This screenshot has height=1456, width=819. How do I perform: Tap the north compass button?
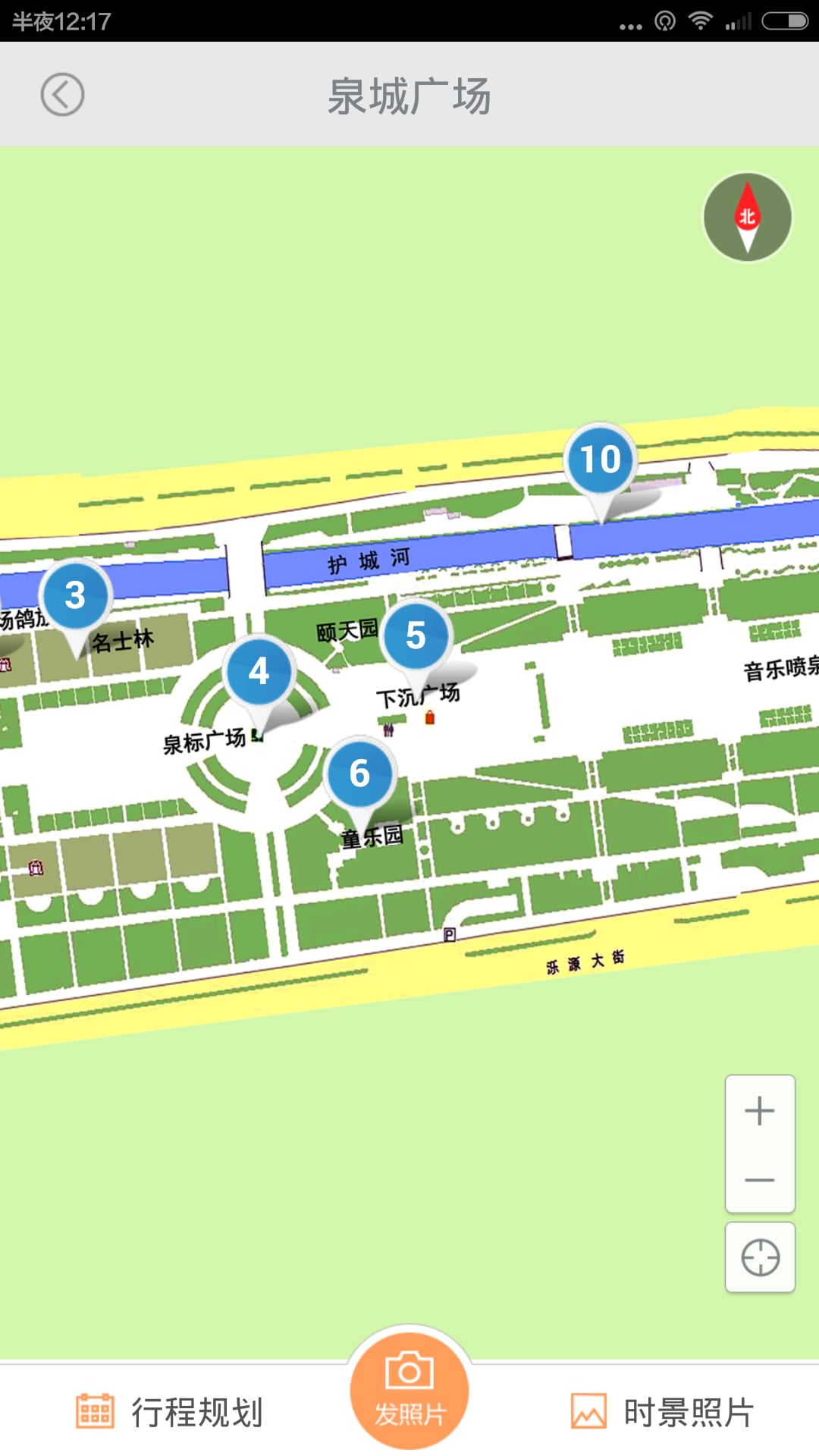pyautogui.click(x=747, y=218)
